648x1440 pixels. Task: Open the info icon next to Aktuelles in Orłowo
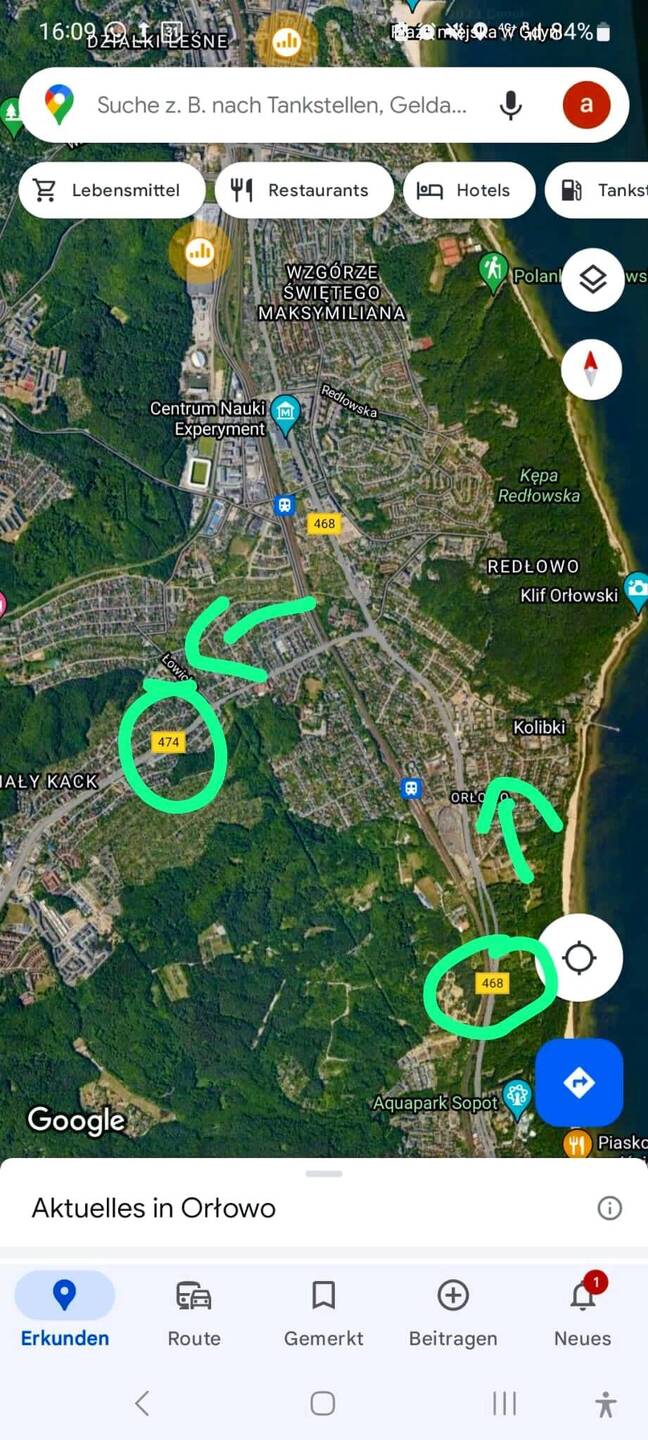[x=609, y=1208]
